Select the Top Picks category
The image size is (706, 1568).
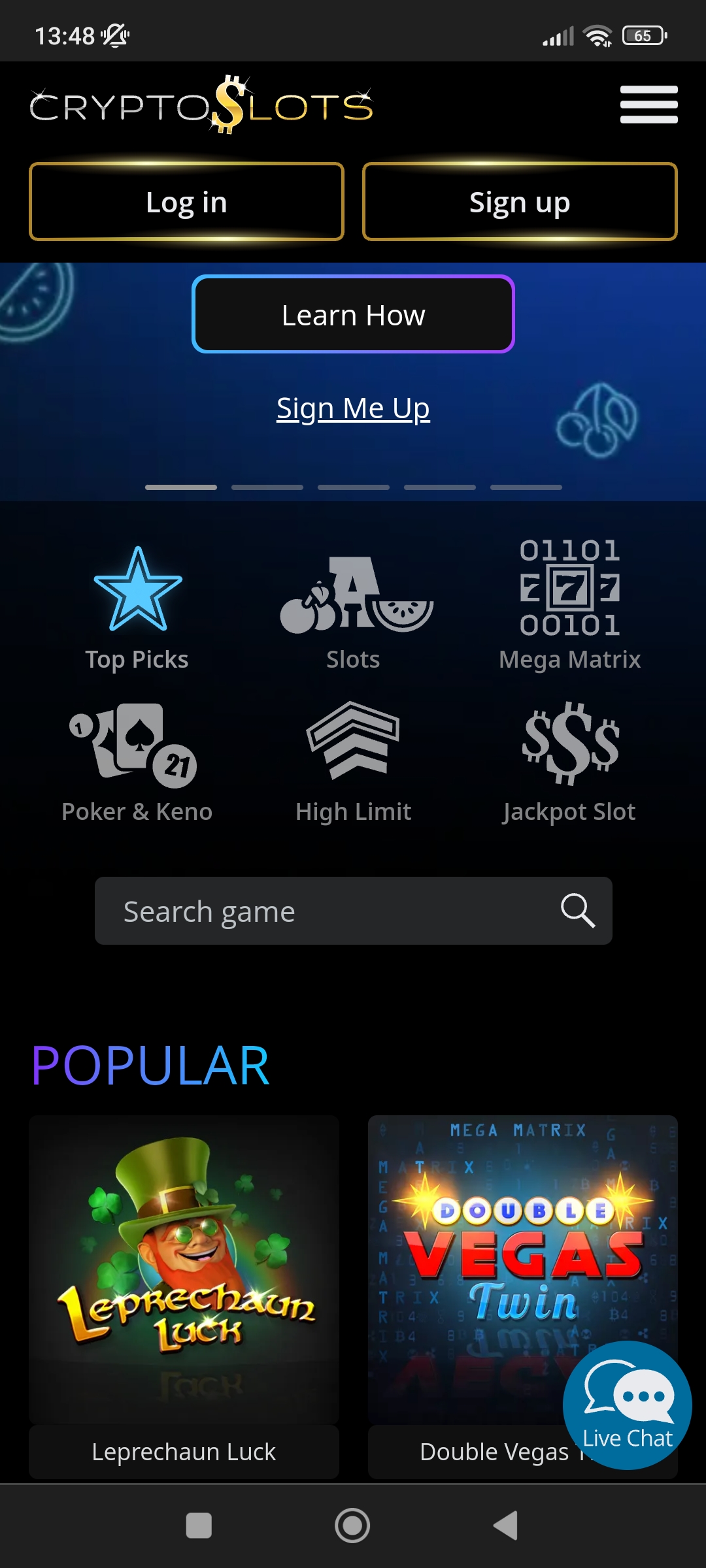click(137, 608)
